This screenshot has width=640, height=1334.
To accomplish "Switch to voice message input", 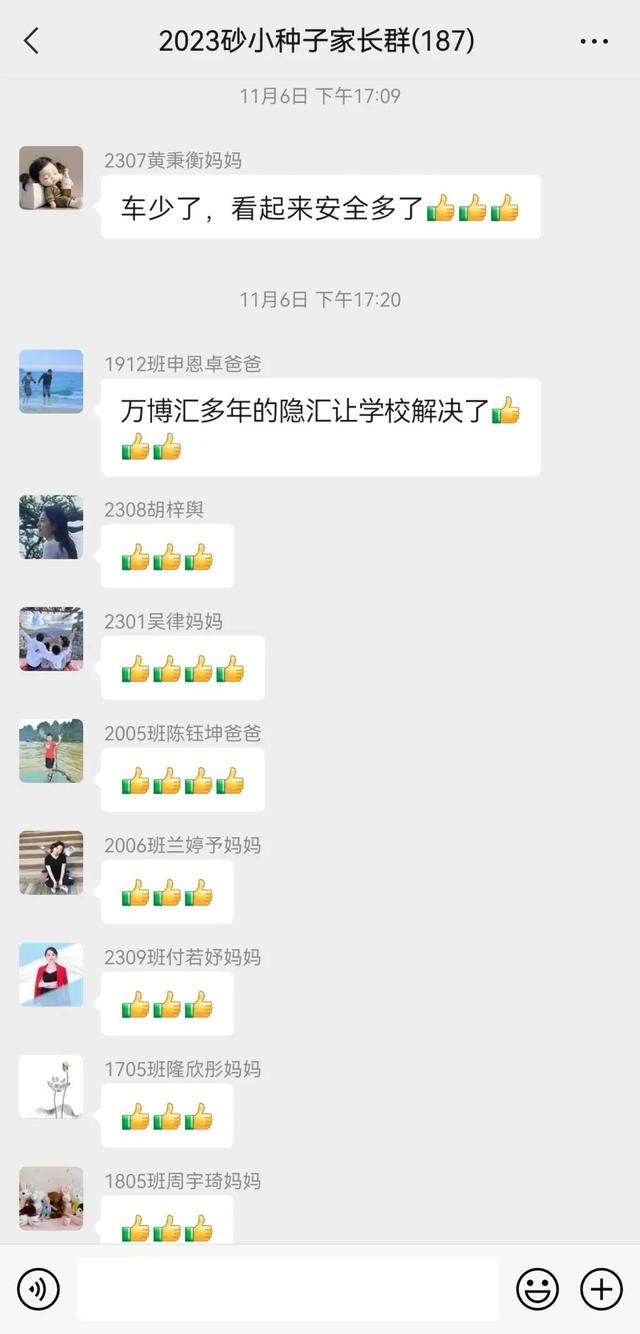I will click(x=38, y=1289).
